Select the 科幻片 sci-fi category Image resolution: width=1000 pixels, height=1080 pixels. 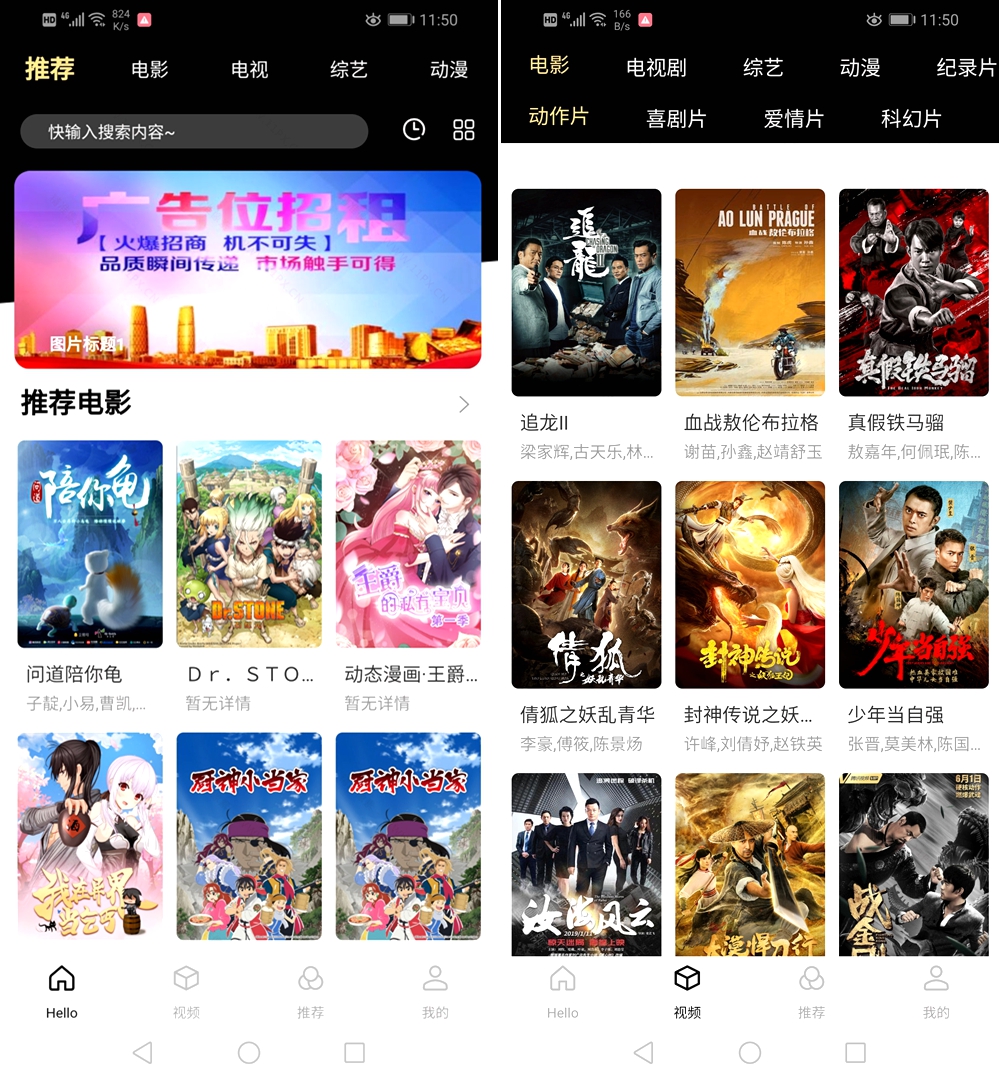coord(913,118)
